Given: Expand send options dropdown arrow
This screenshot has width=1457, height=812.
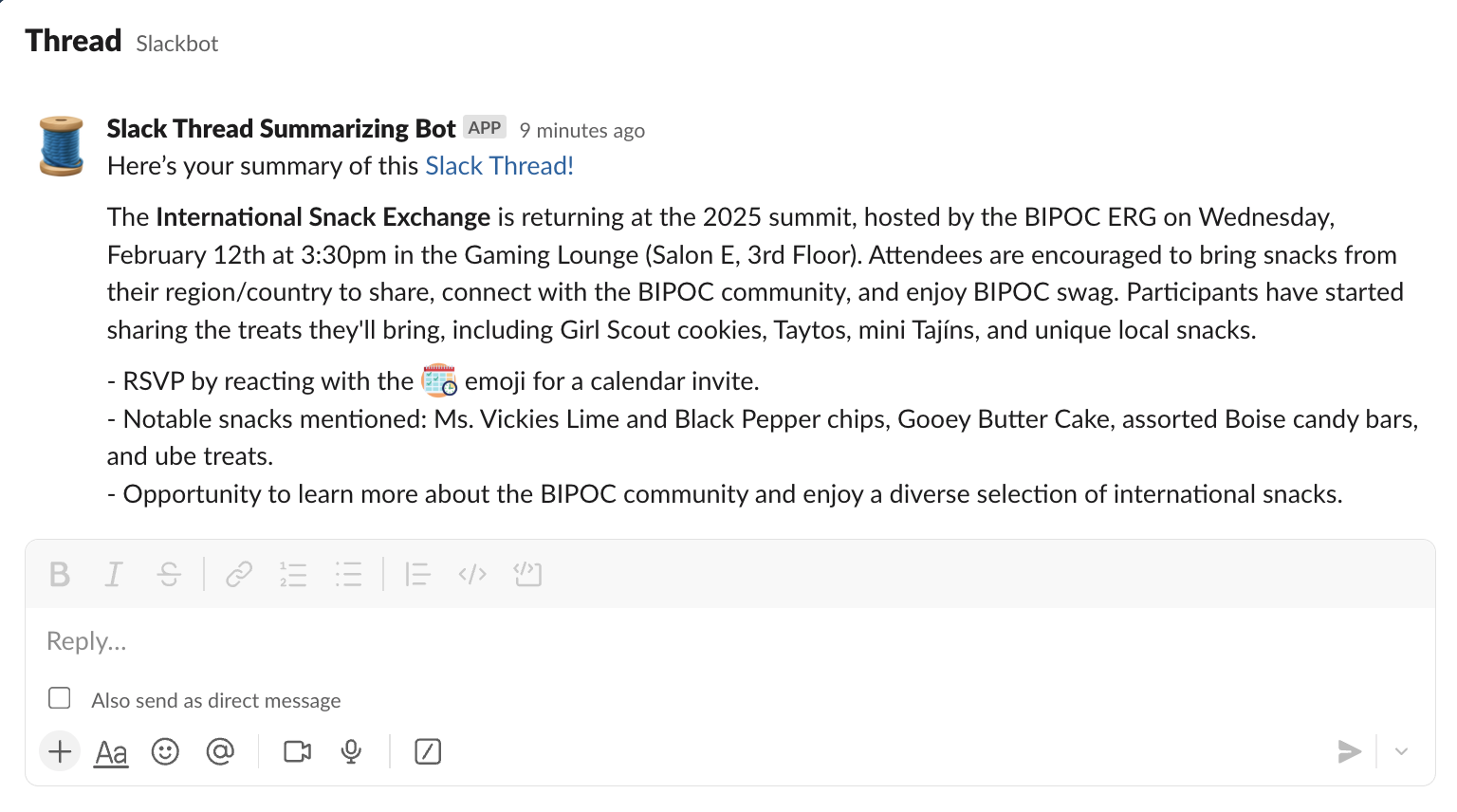Looking at the screenshot, I should (1401, 752).
